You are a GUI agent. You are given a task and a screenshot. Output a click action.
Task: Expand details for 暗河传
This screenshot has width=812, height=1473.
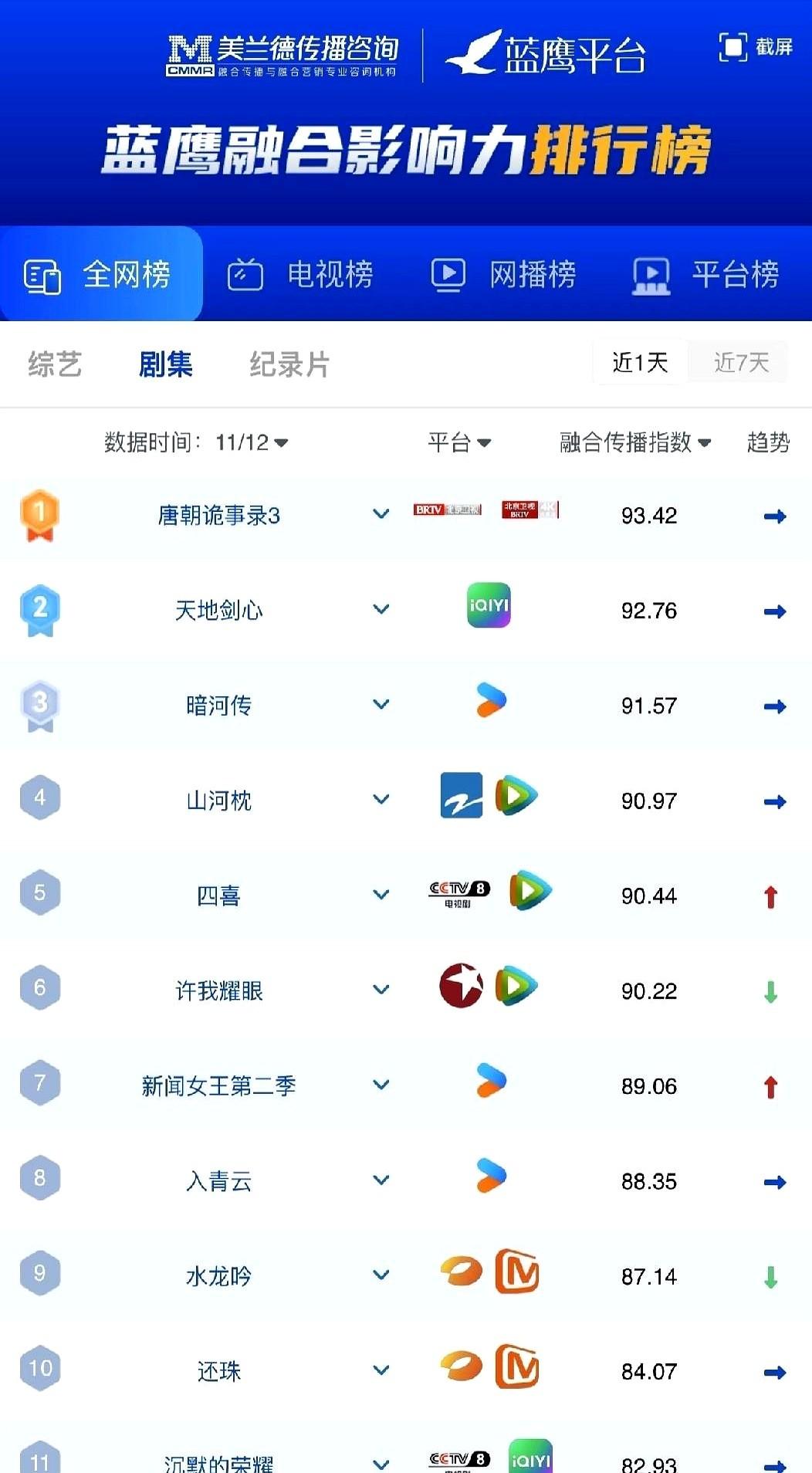coord(381,704)
